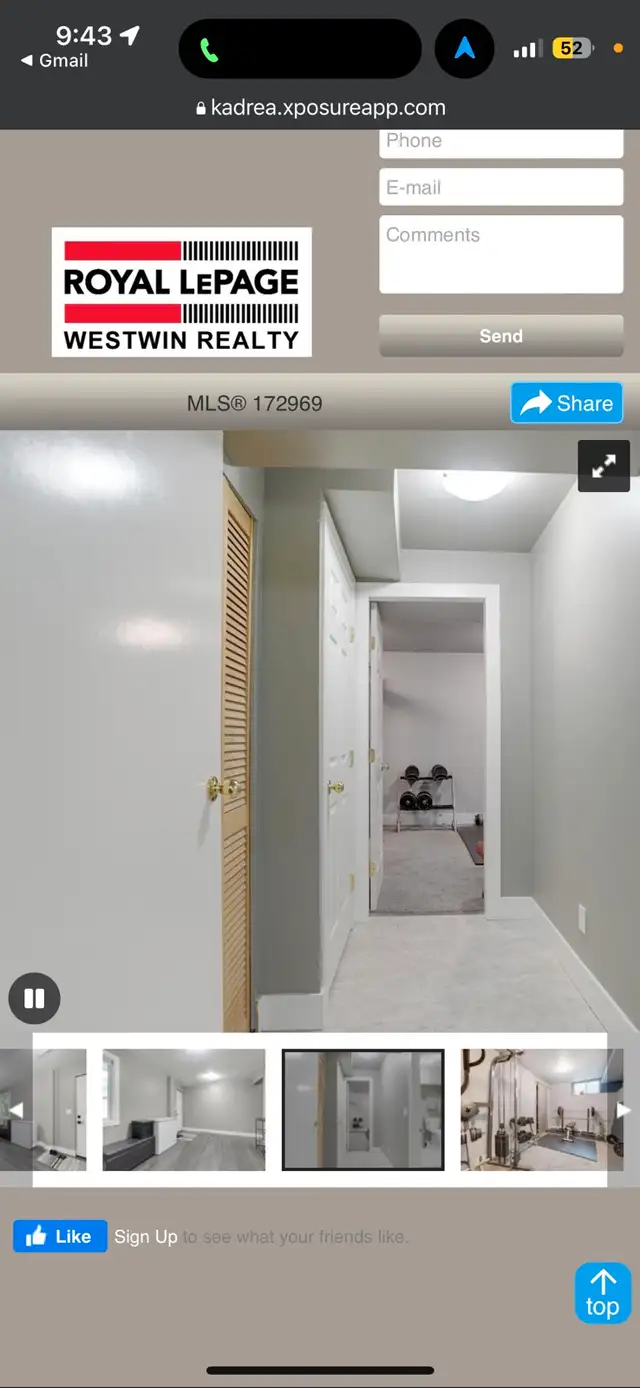
Task: Focus the Comments text box
Action: tap(501, 257)
